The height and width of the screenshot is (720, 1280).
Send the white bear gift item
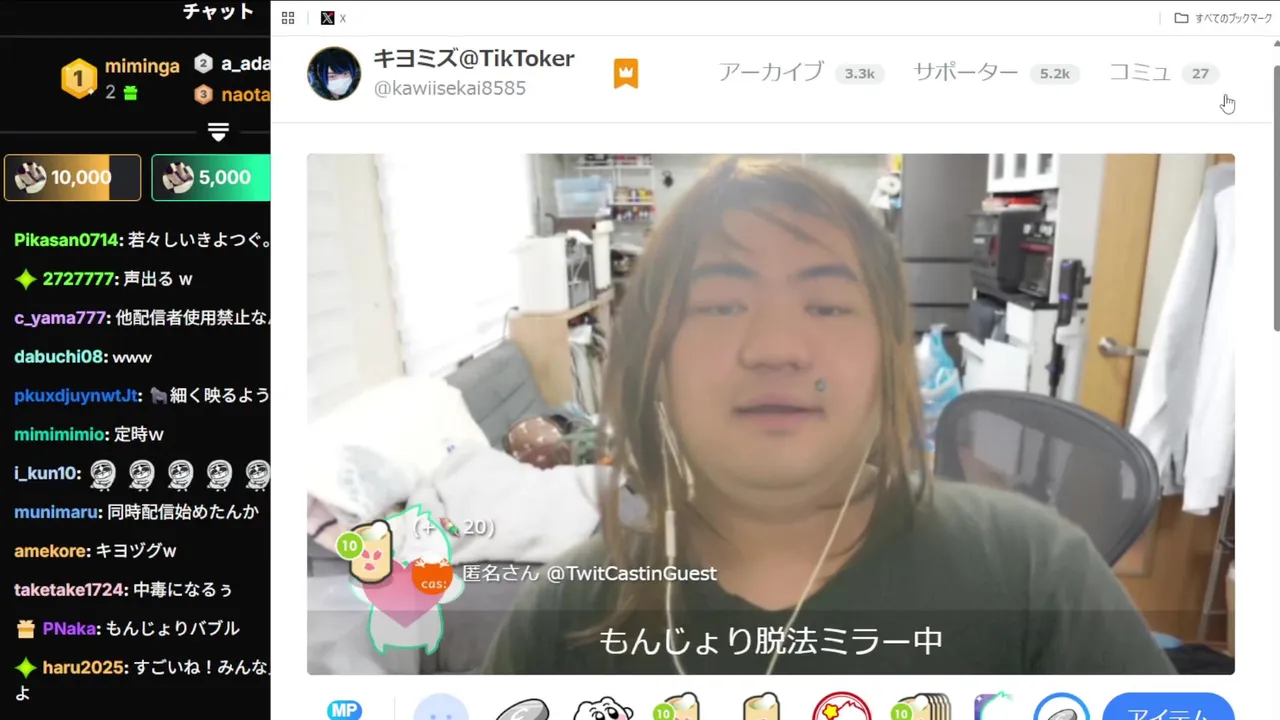(603, 709)
